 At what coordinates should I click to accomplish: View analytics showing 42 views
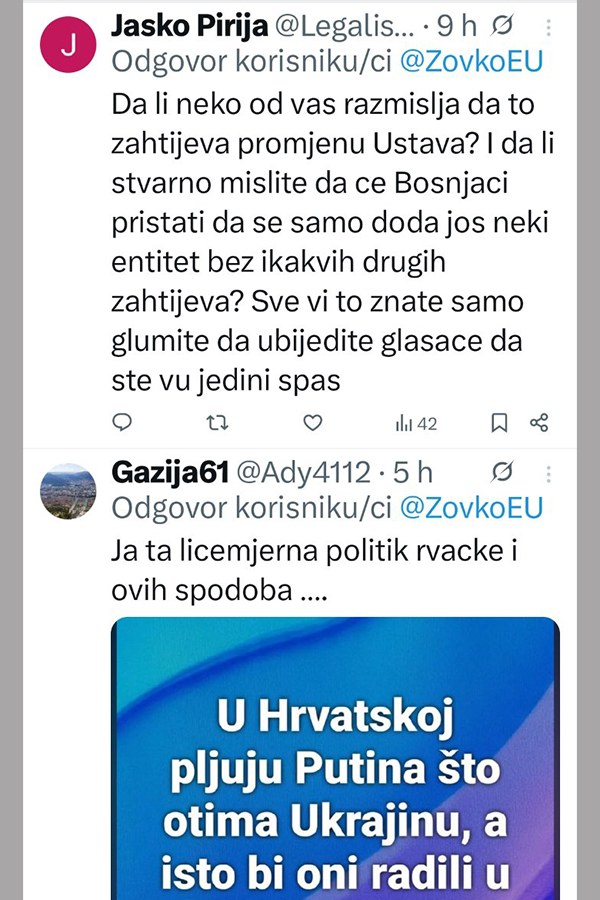coord(416,424)
